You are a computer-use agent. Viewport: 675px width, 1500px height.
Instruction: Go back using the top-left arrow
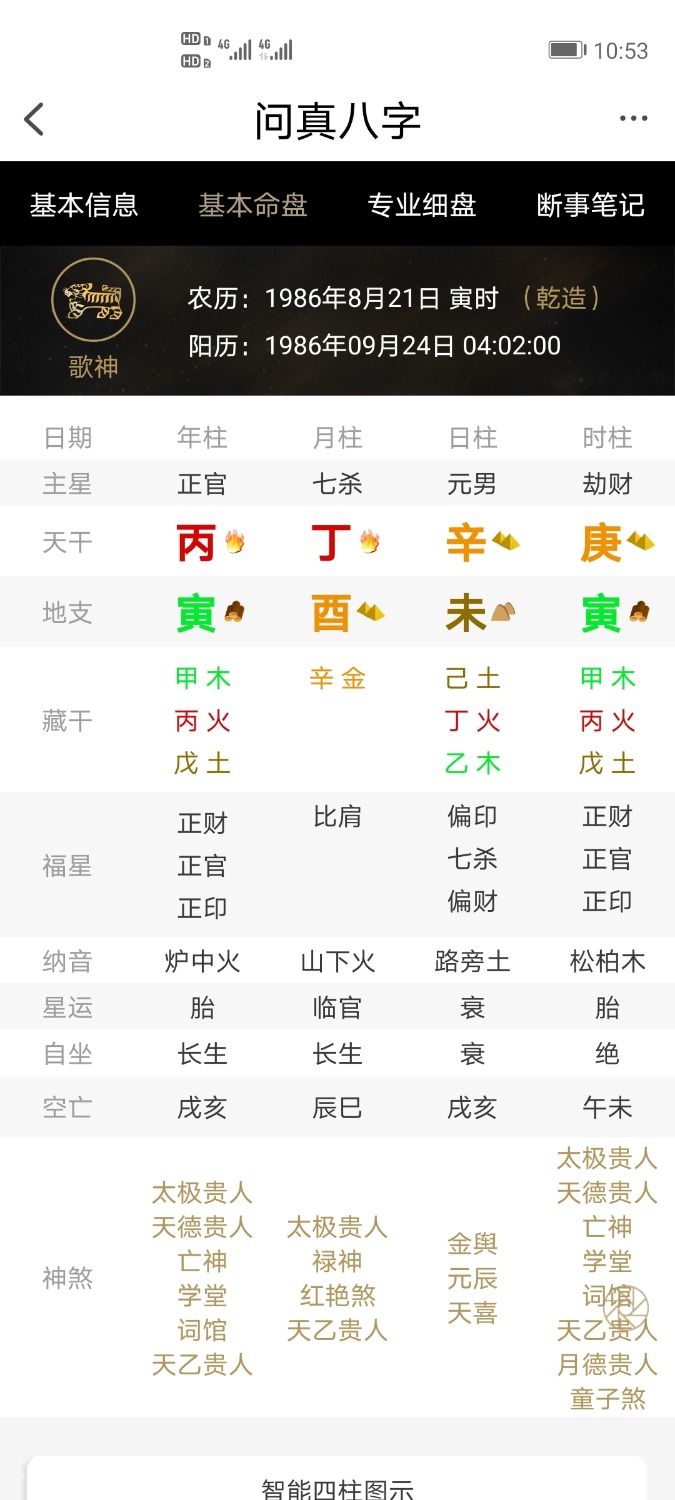[x=34, y=119]
